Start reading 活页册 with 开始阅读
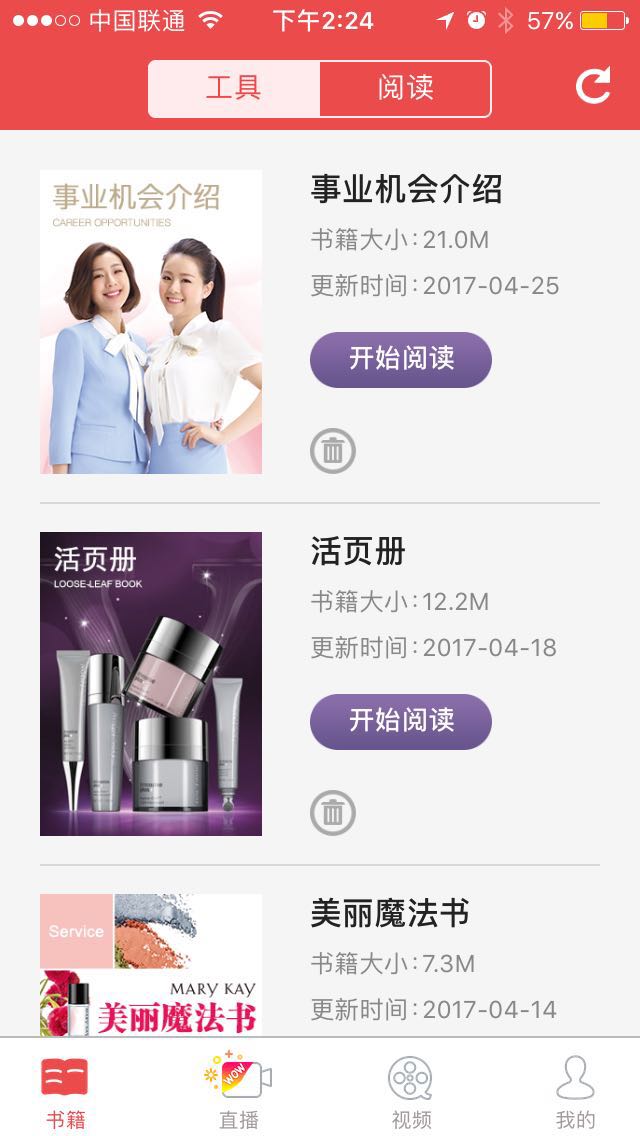The image size is (640, 1136). click(401, 721)
